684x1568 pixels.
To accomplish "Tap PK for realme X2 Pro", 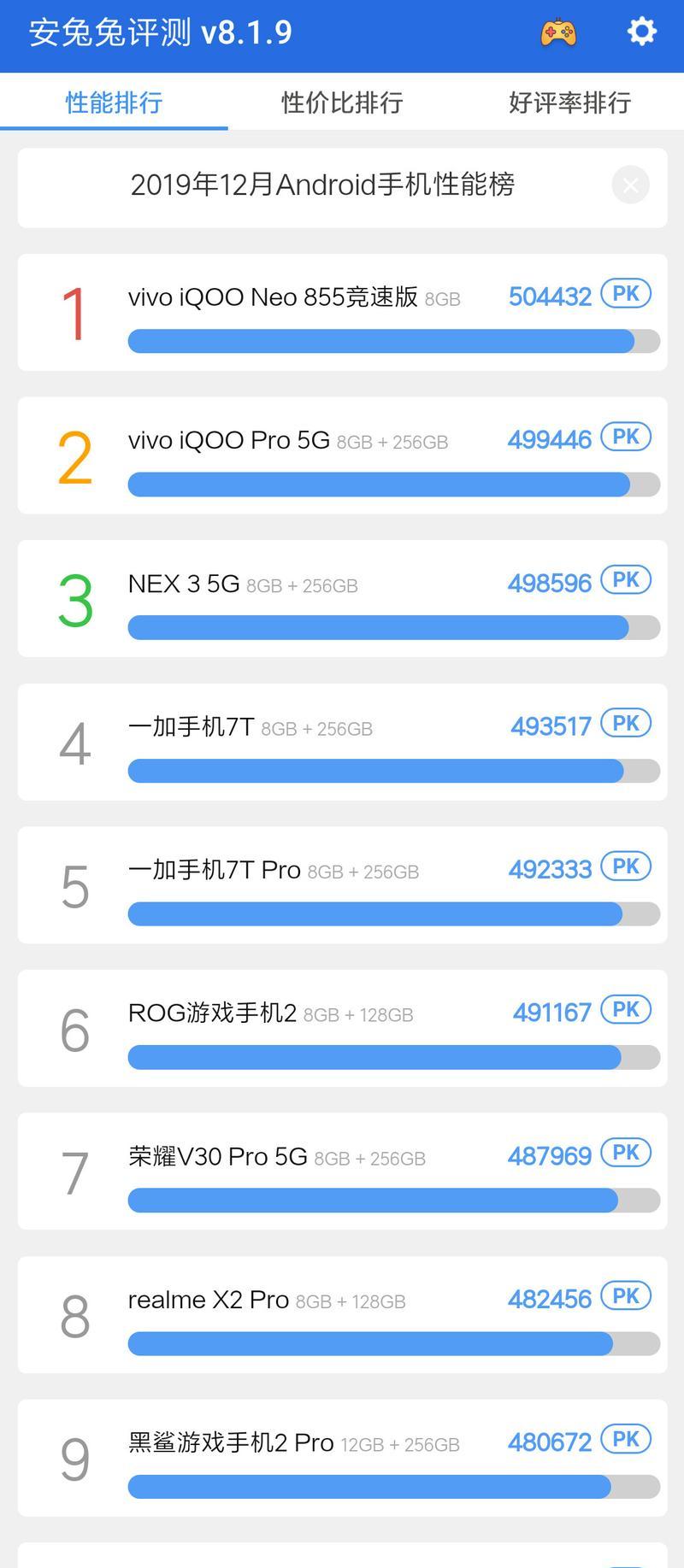I will 626,1296.
